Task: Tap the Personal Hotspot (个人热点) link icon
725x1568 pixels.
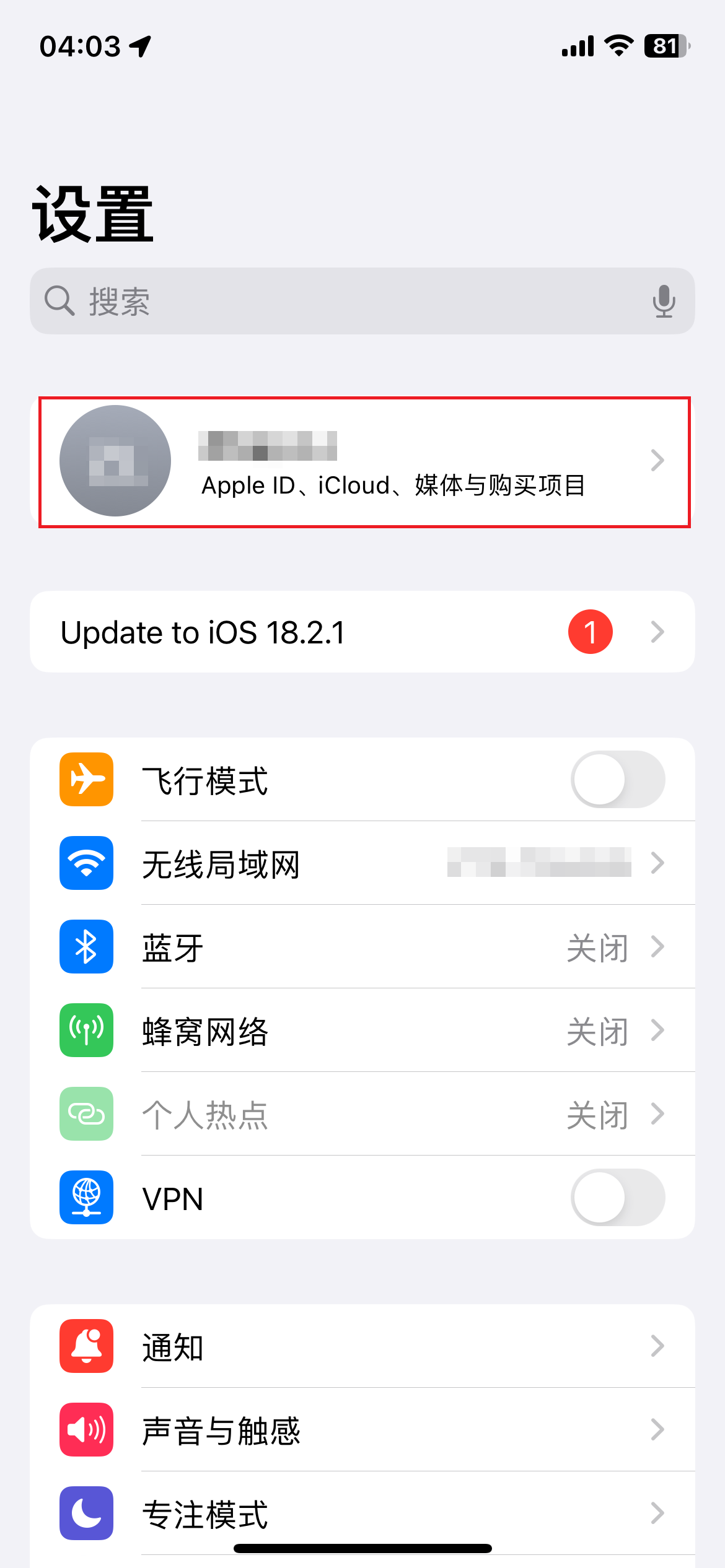Action: [86, 1113]
